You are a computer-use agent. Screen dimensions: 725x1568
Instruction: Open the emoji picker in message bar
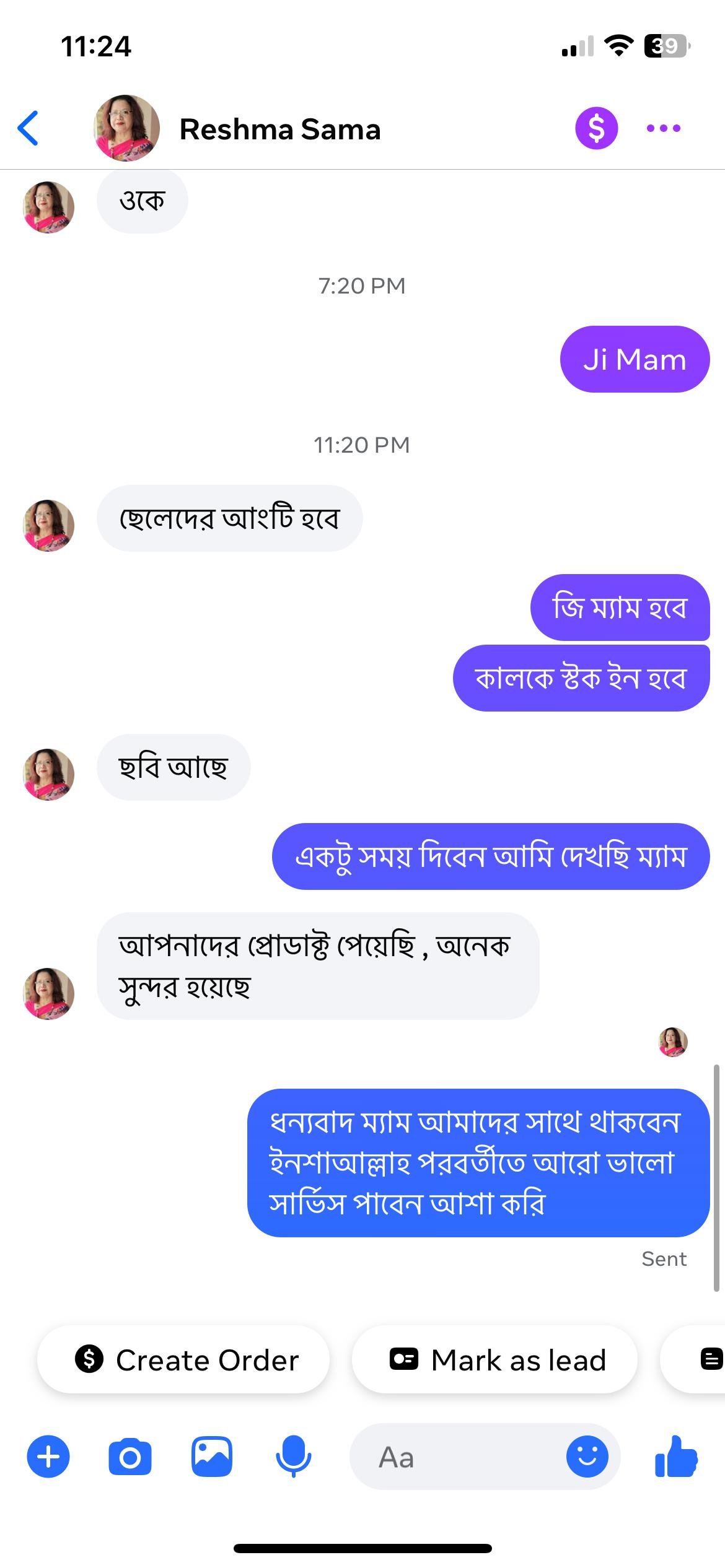pos(586,1457)
